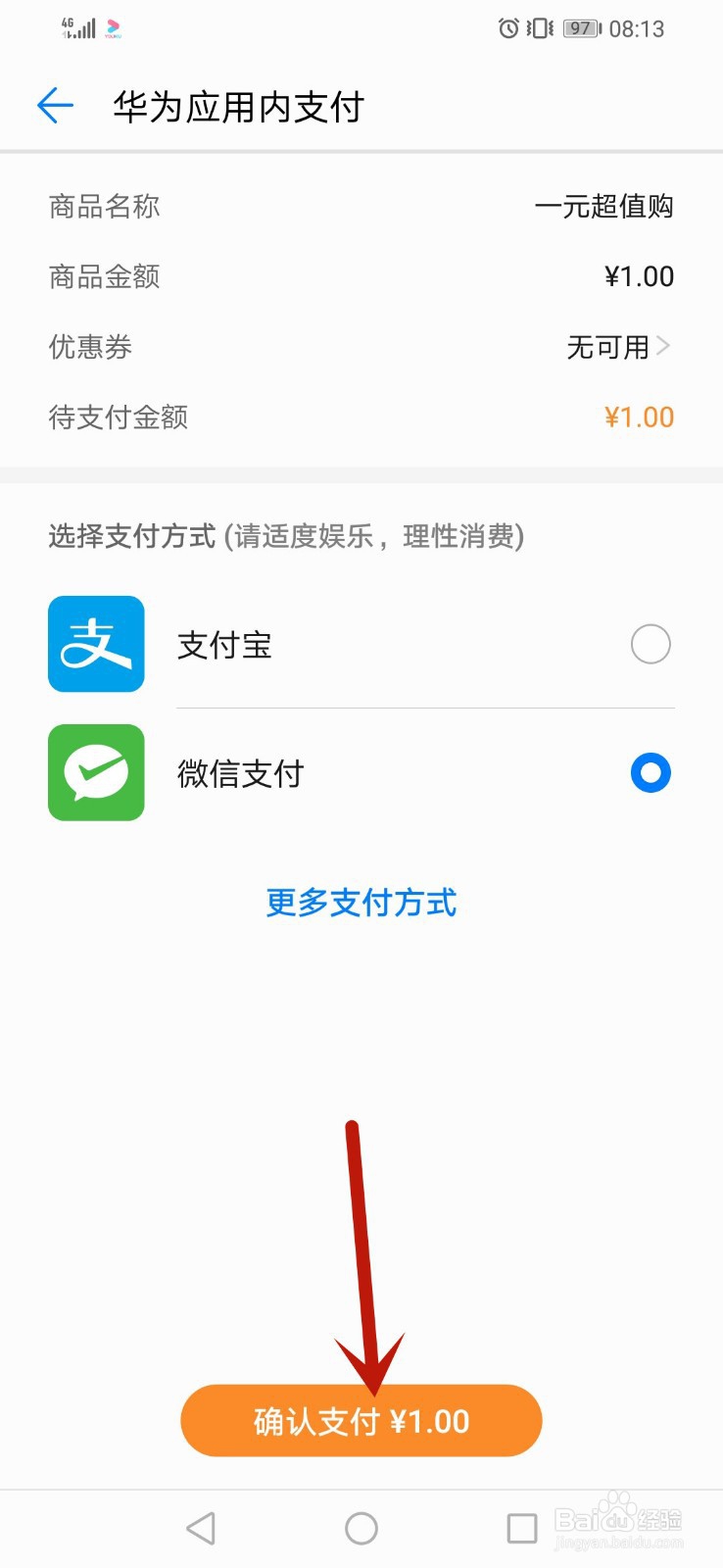Viewport: 723px width, 1568px height.
Task: Tap the 待支付金额 amount ¥1.00
Action: point(639,416)
